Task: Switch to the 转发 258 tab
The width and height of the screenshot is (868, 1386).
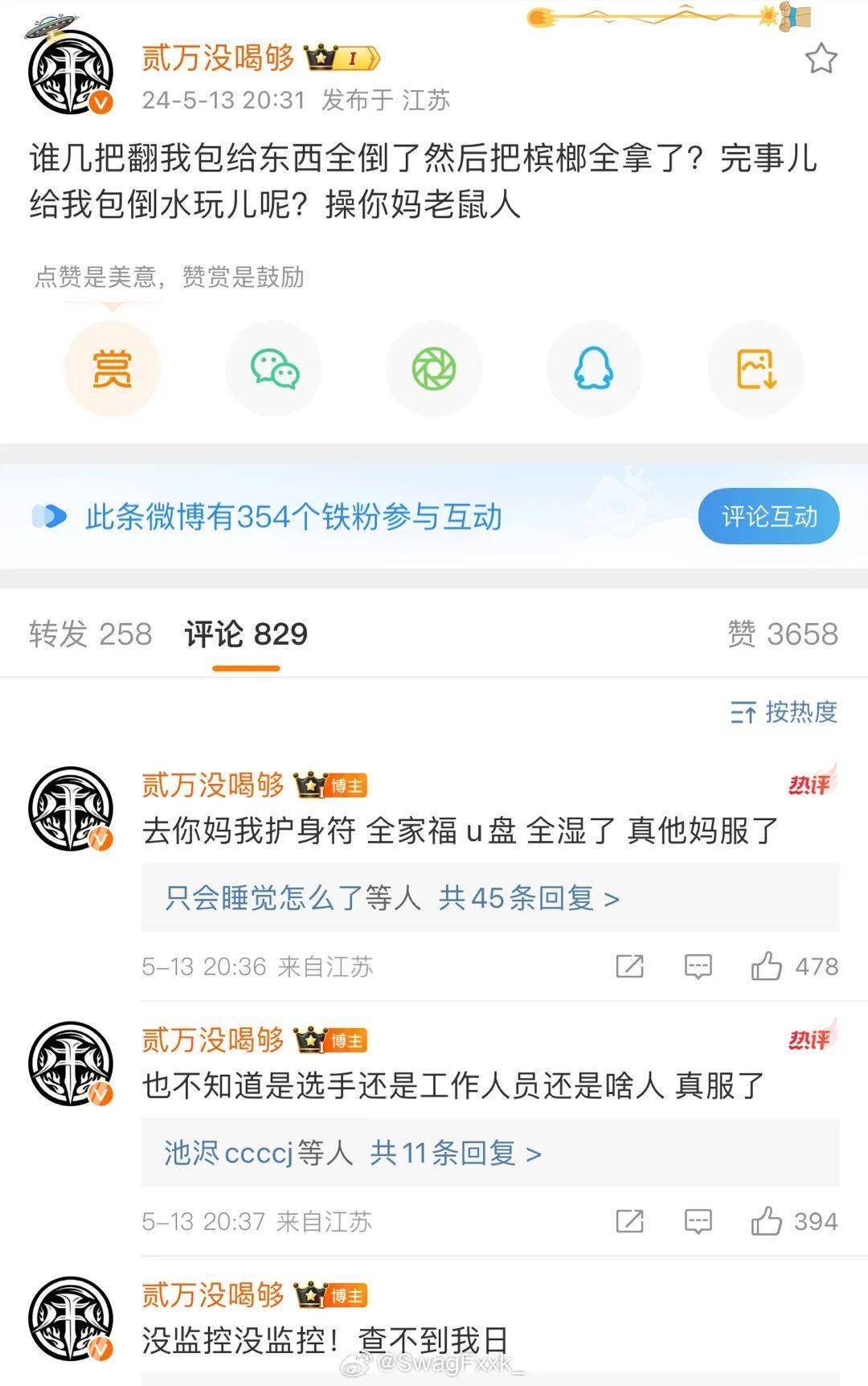Action: click(x=90, y=634)
